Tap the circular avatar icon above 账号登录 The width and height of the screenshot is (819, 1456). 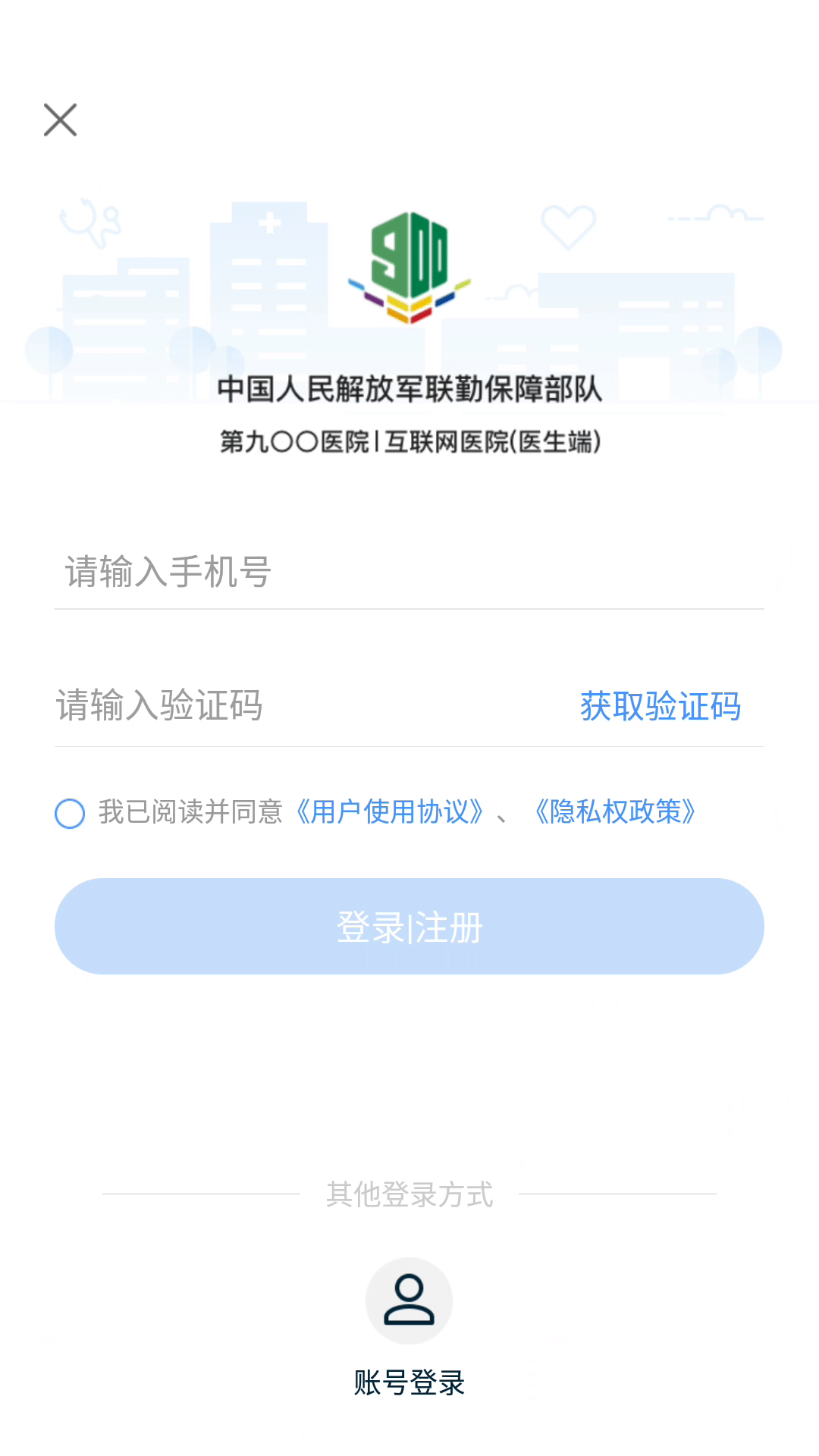(x=409, y=1300)
